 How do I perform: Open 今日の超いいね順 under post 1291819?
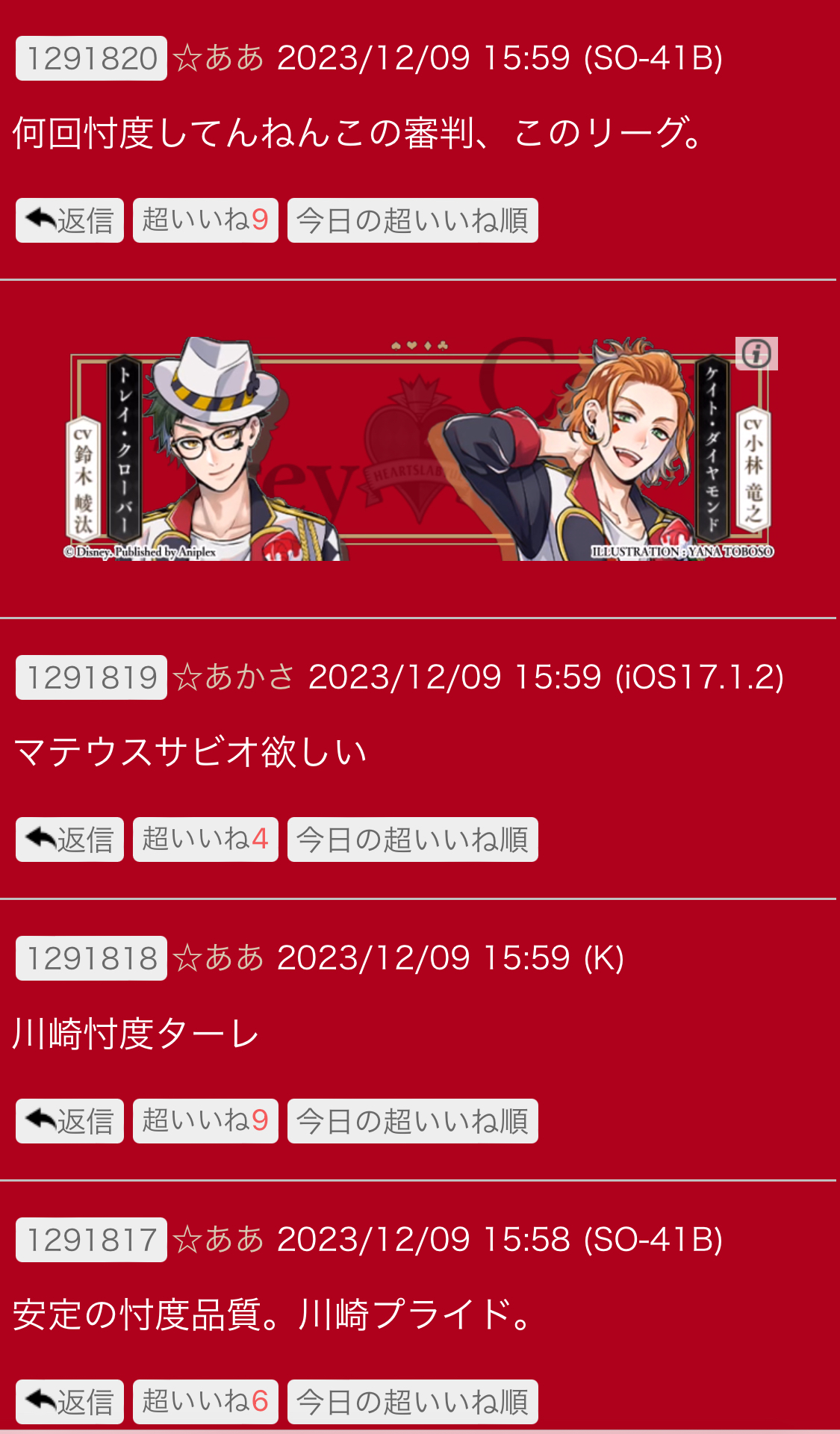click(x=413, y=839)
